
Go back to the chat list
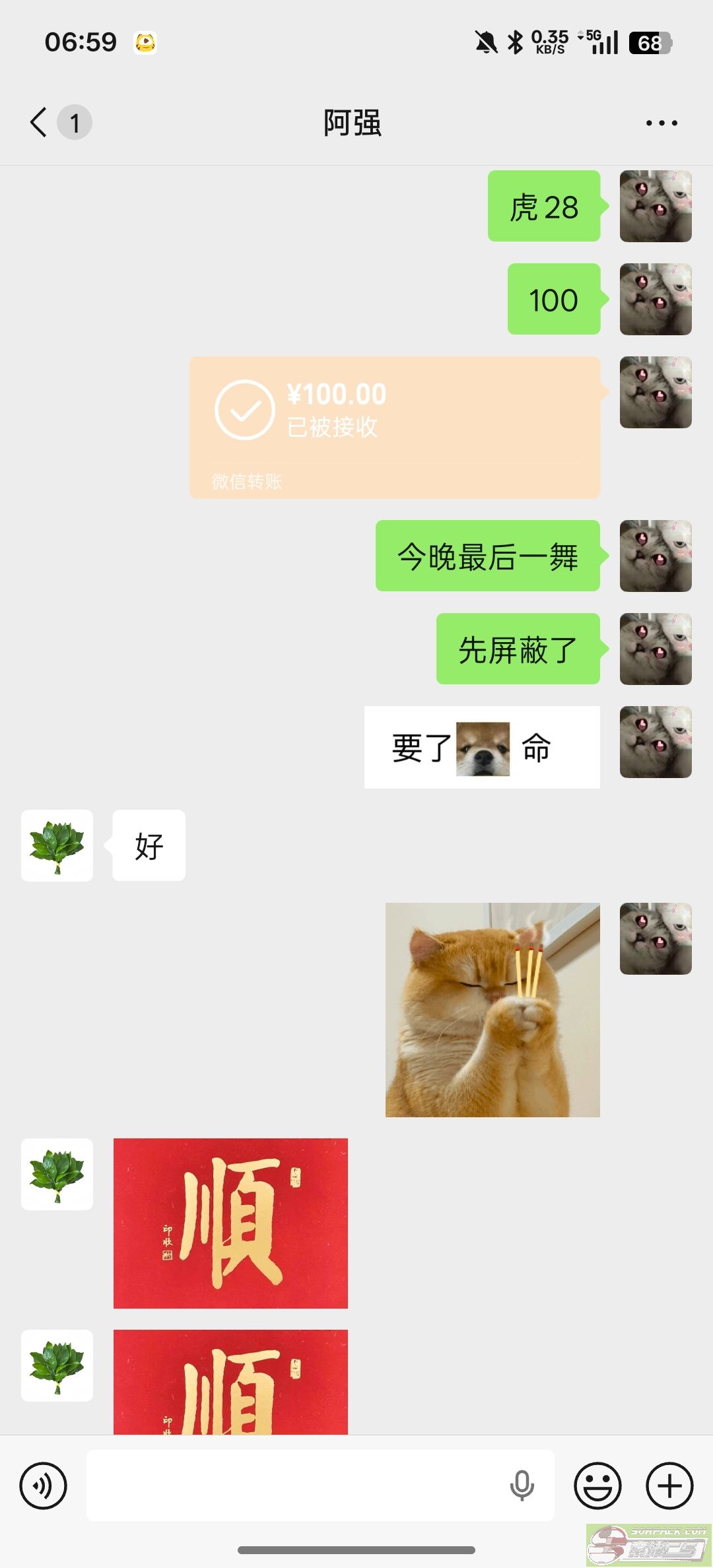coord(40,123)
